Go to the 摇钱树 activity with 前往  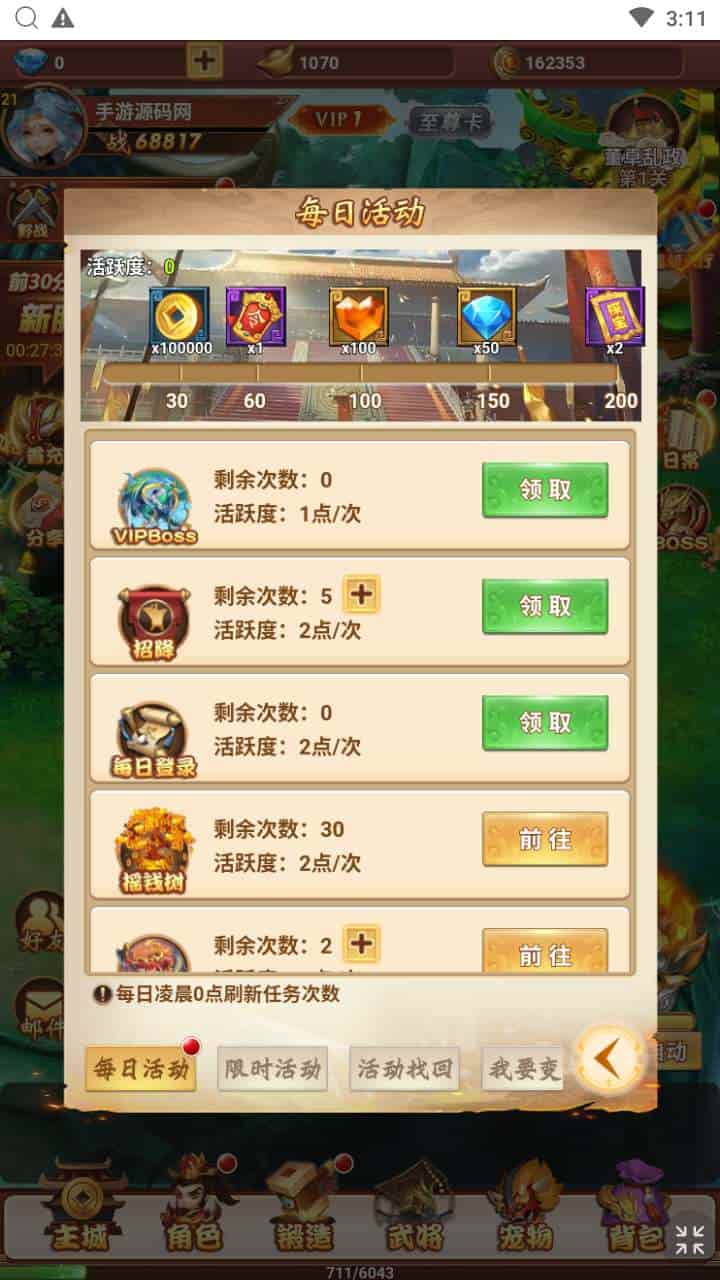click(x=545, y=839)
